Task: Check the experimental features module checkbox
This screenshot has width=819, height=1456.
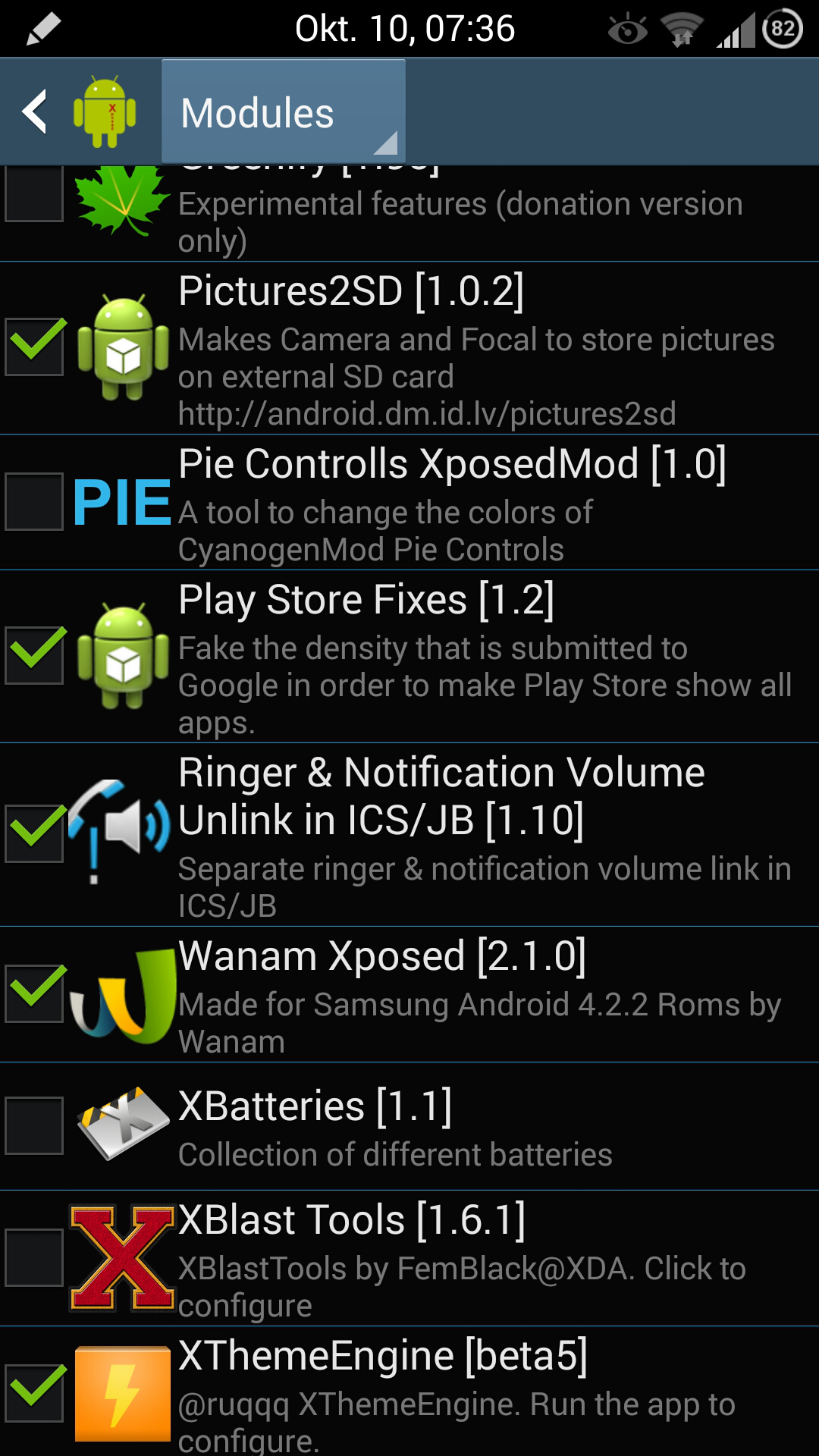Action: (x=34, y=194)
